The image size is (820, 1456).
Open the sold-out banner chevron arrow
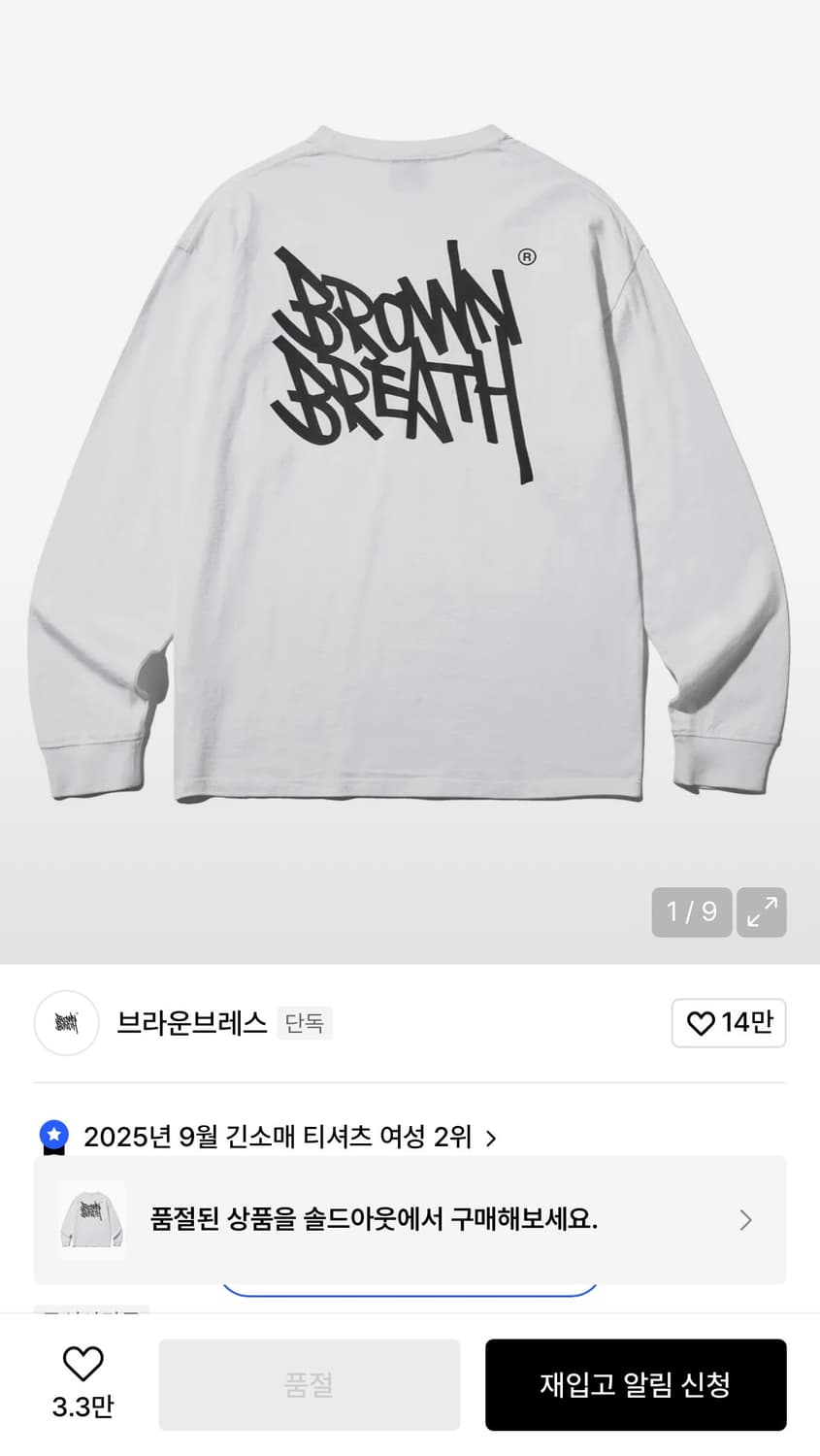click(x=743, y=1219)
